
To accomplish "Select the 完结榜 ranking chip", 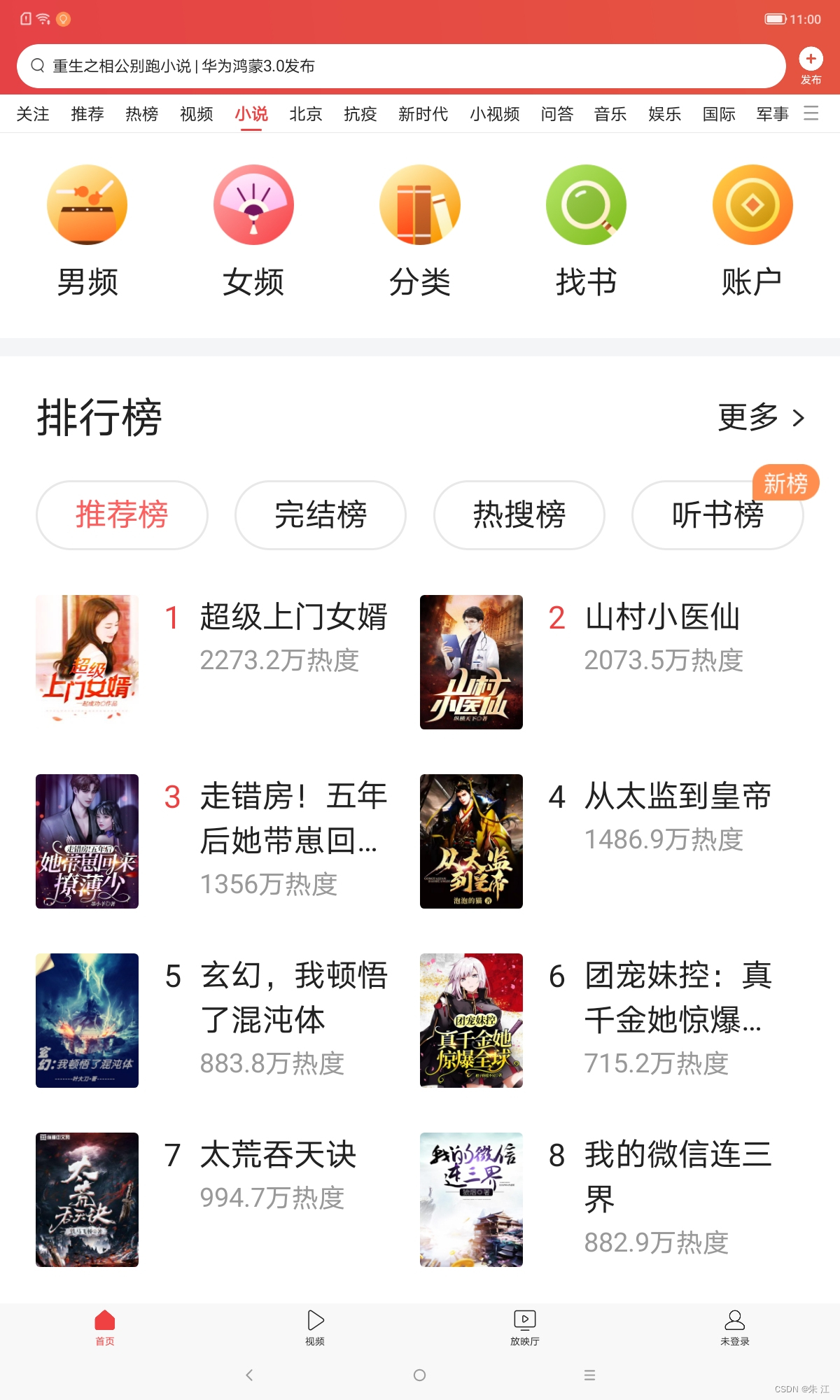I will pos(321,515).
